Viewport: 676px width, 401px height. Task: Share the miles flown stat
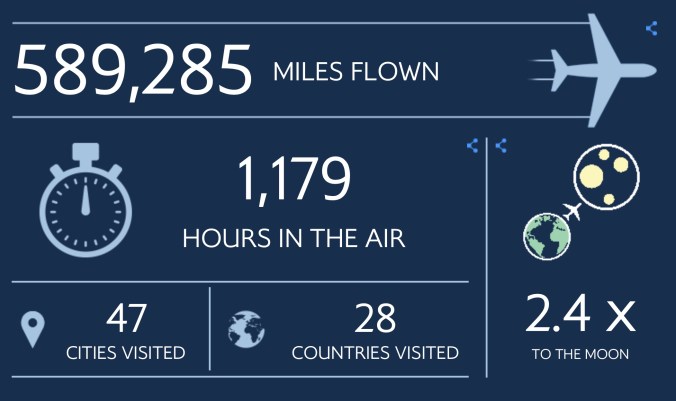651,29
